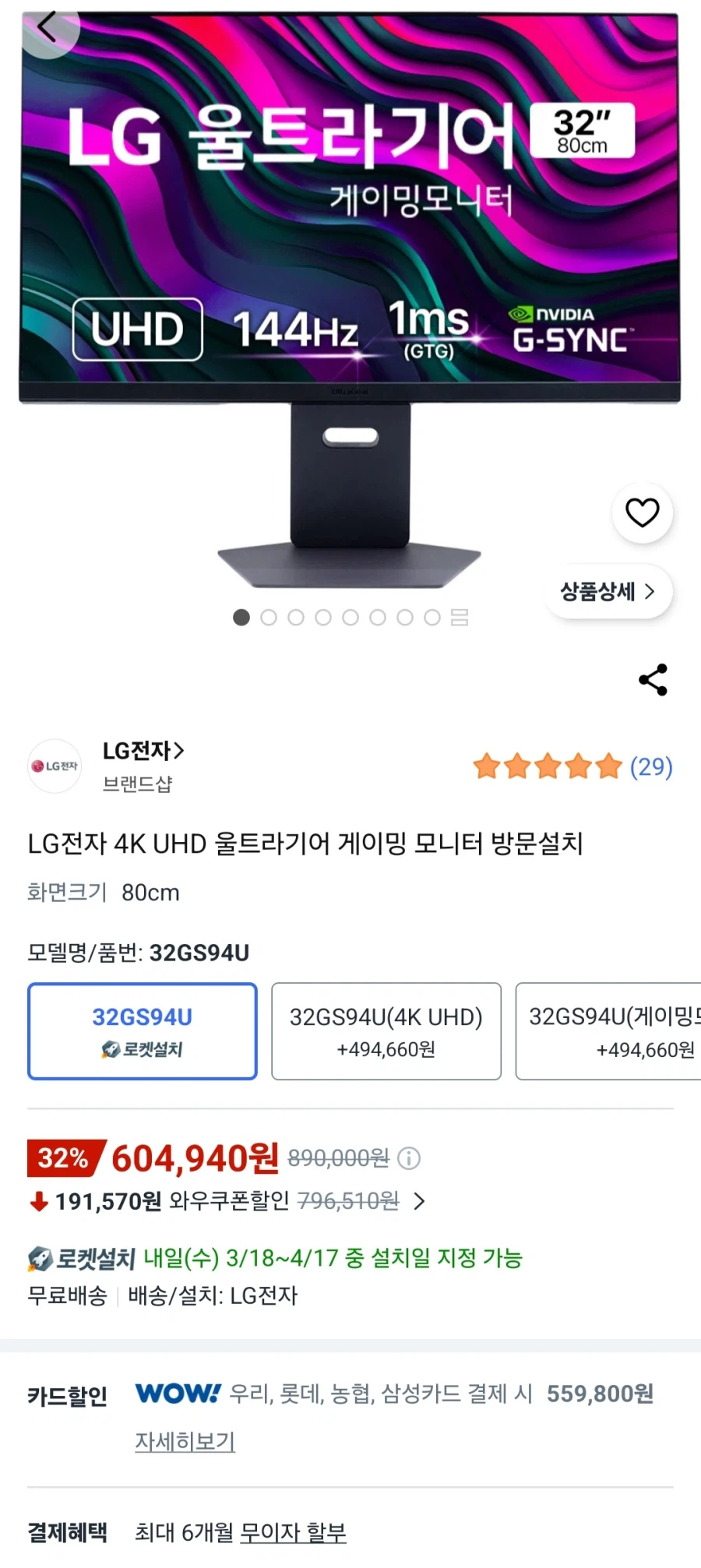This screenshot has height=1568, width=701.
Task: Expand 와우쿠폰할인 details via chevron
Action: [419, 1202]
